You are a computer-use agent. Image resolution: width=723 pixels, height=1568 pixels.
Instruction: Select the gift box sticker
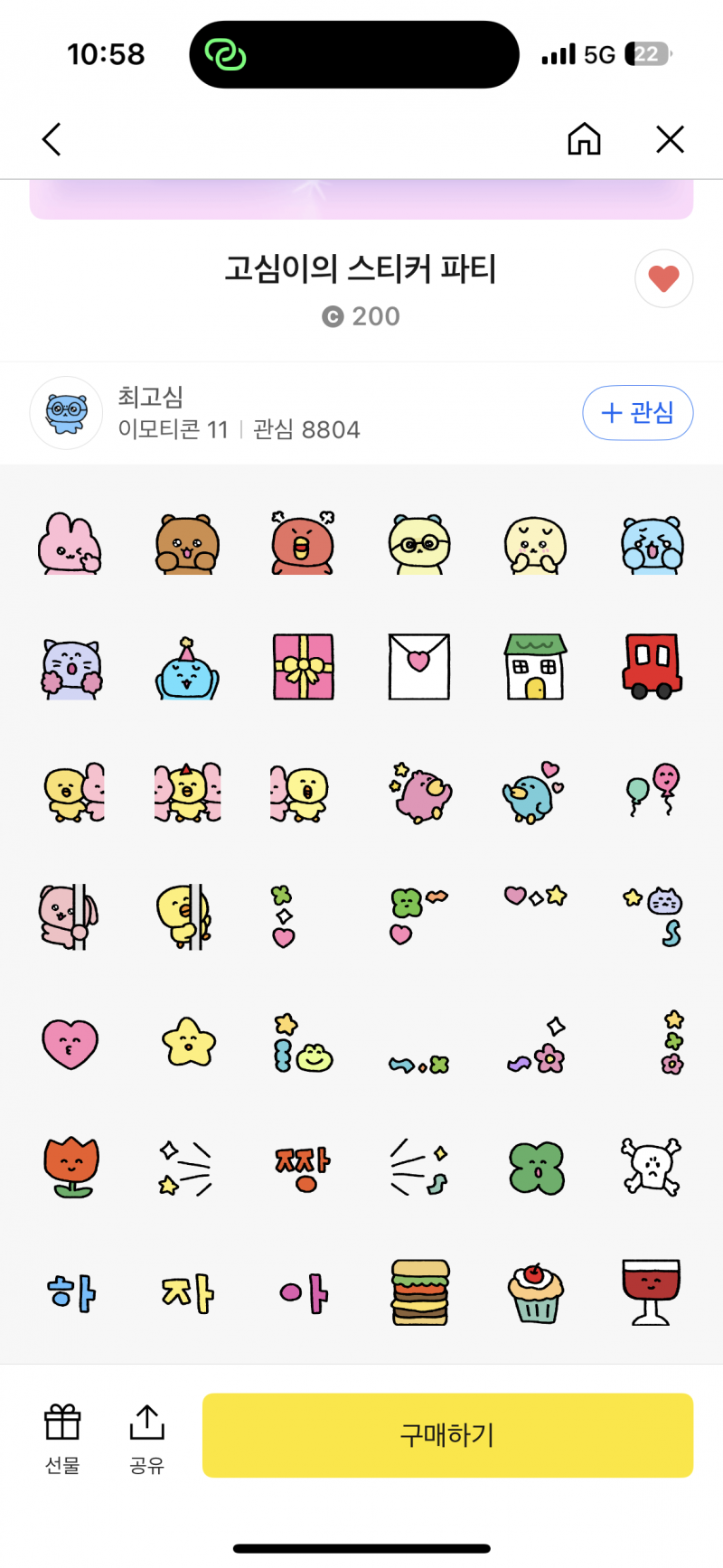click(x=303, y=667)
